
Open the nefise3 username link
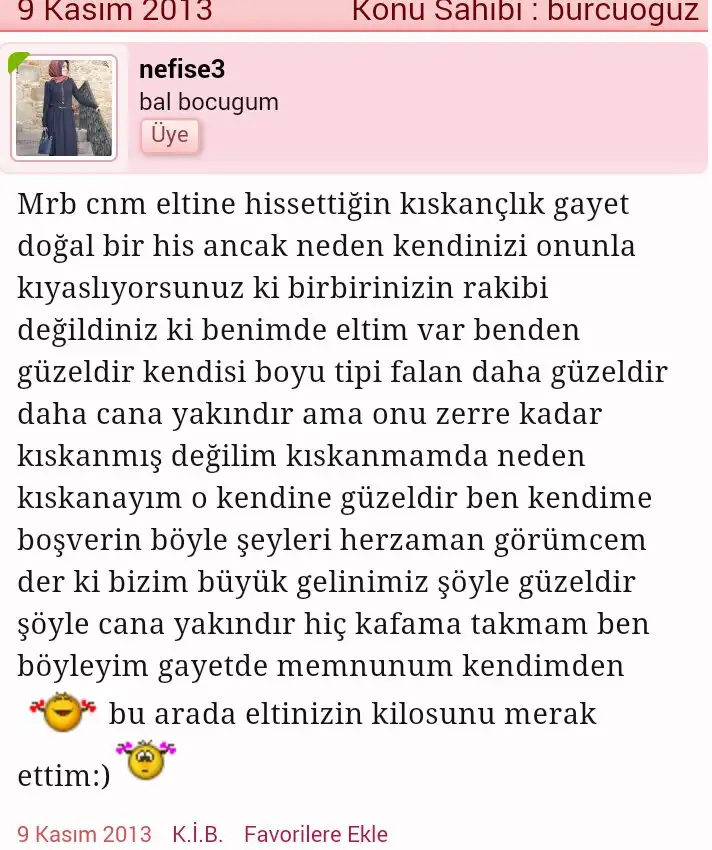pyautogui.click(x=182, y=69)
